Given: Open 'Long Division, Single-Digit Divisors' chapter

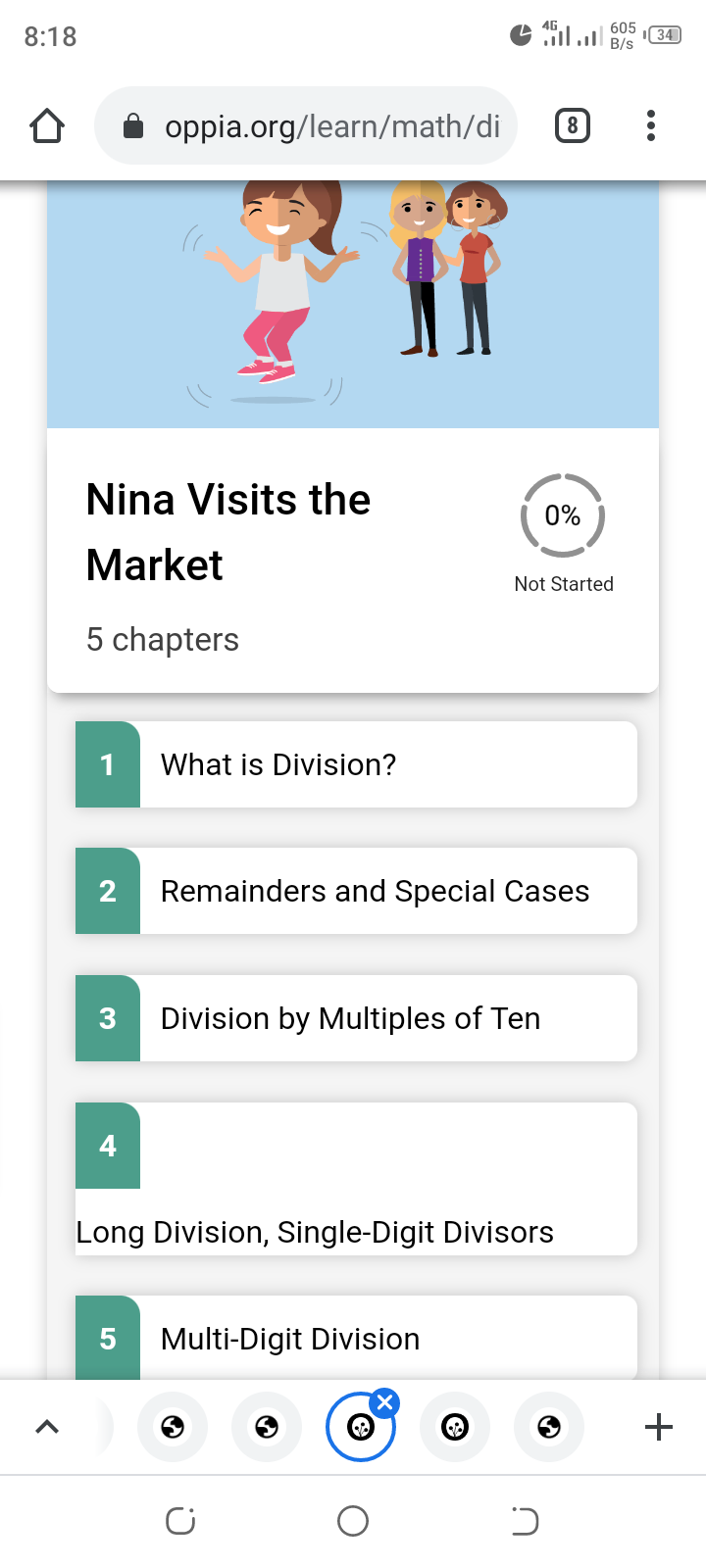Looking at the screenshot, I should point(355,1179).
